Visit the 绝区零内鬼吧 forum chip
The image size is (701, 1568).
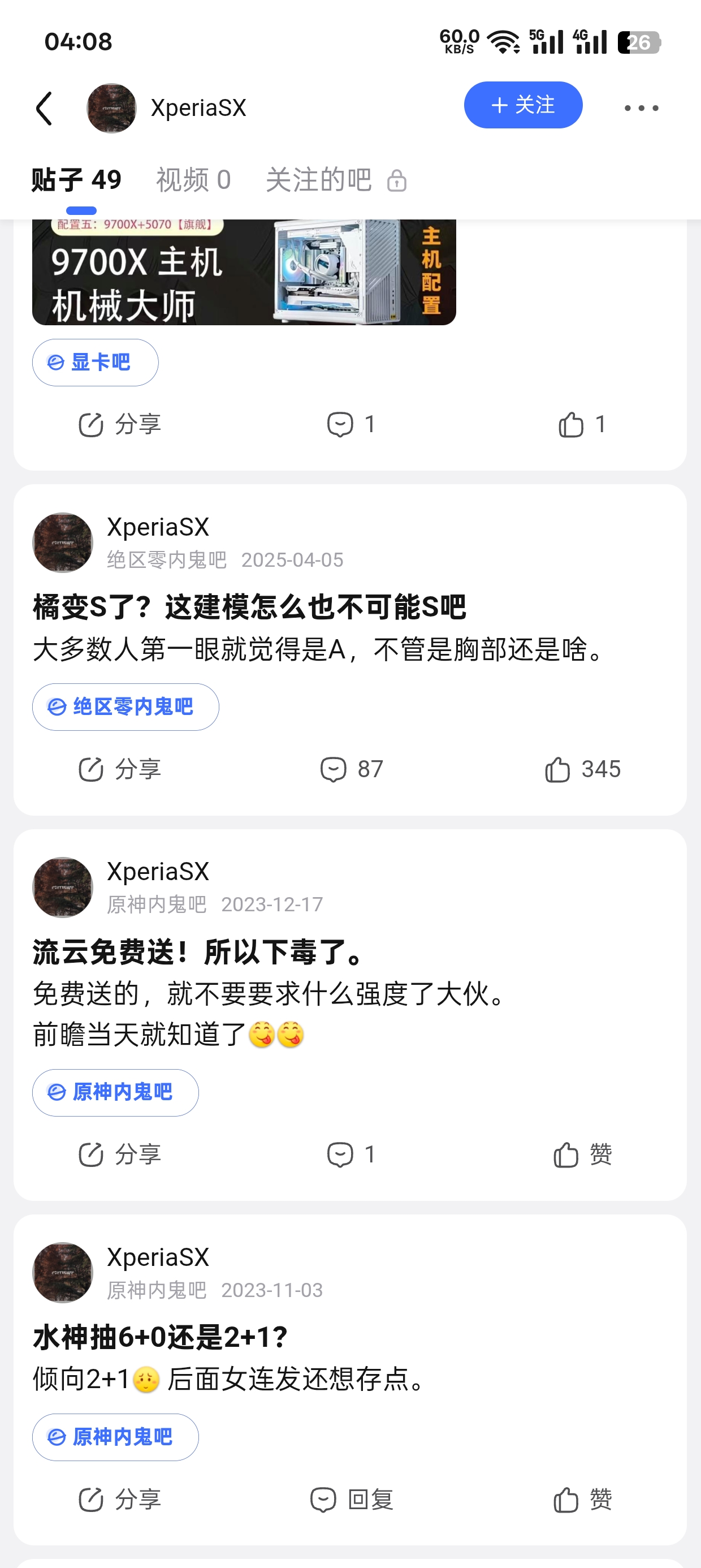pos(126,707)
